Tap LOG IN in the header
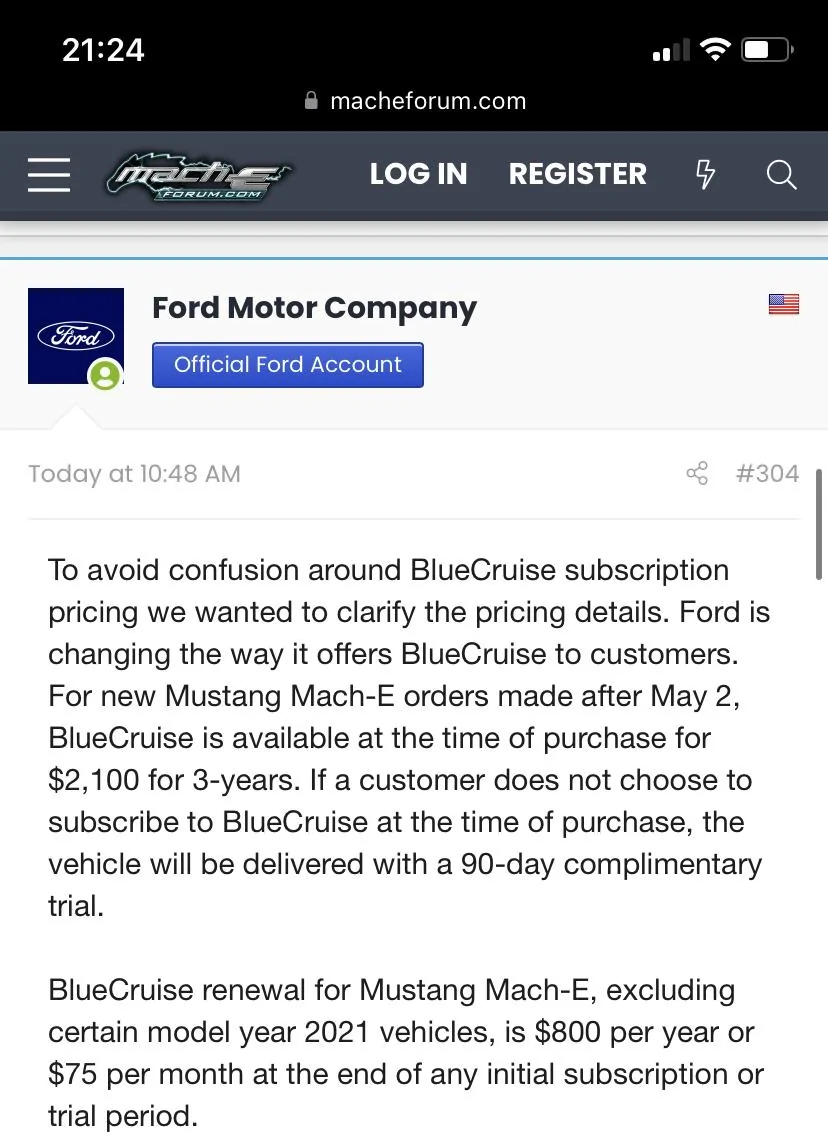 [x=418, y=174]
